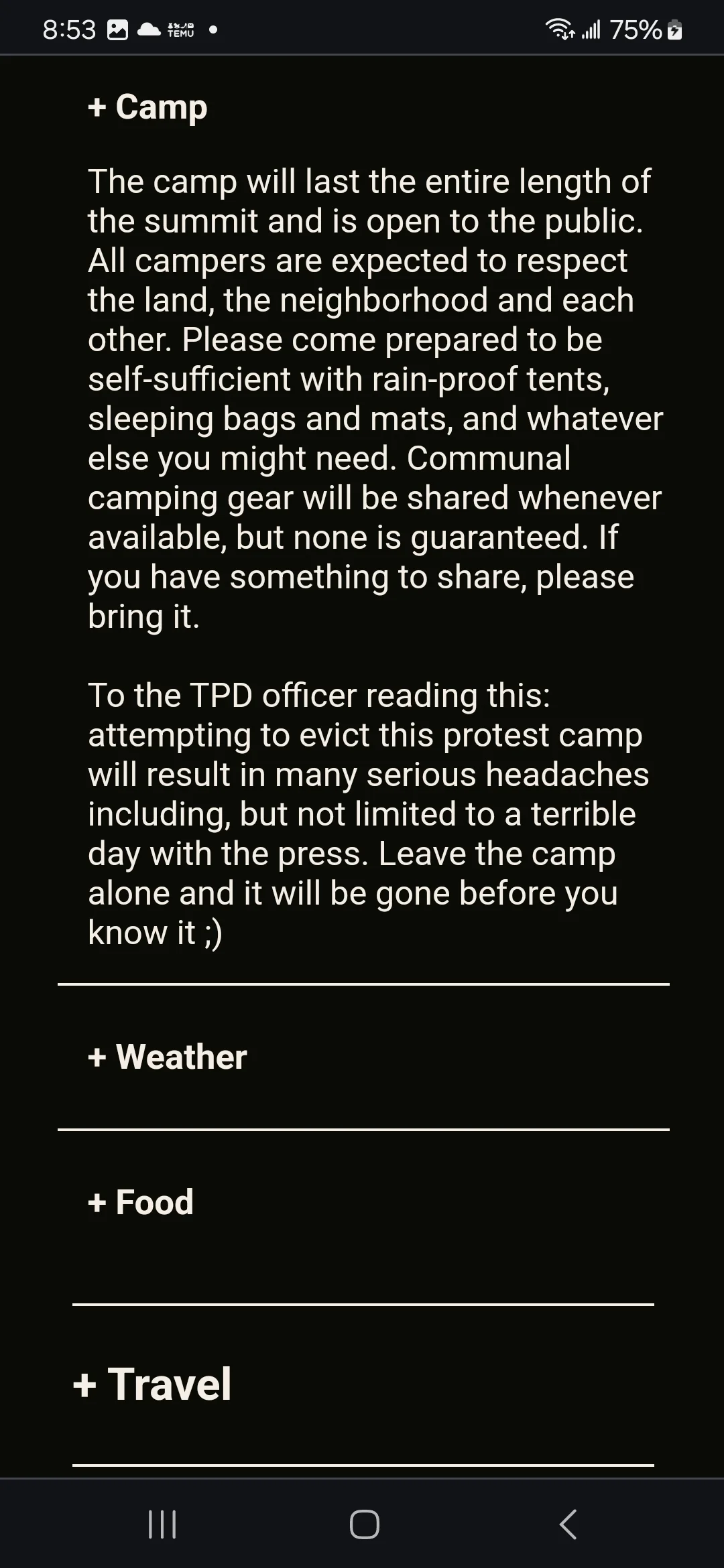Expand the Food section
The width and height of the screenshot is (724, 1568).
[141, 1202]
